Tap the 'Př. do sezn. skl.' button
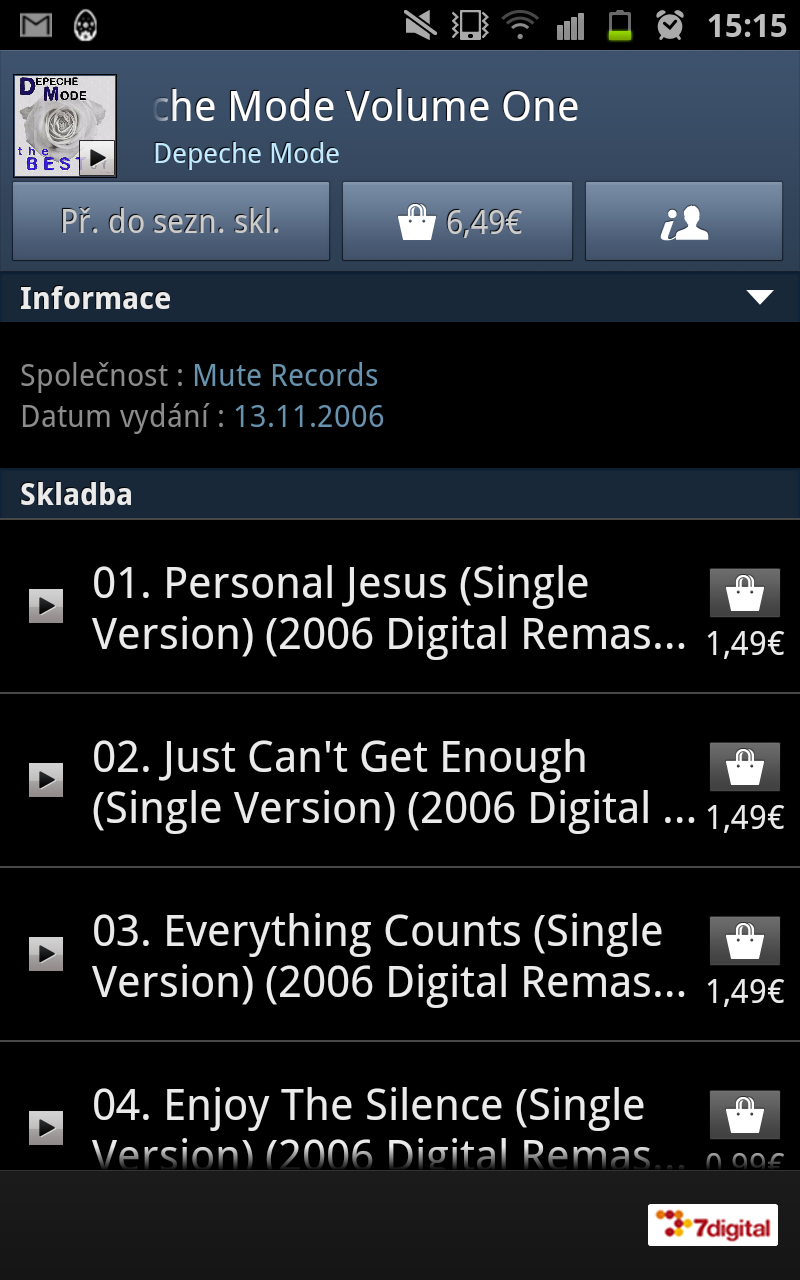 click(171, 221)
